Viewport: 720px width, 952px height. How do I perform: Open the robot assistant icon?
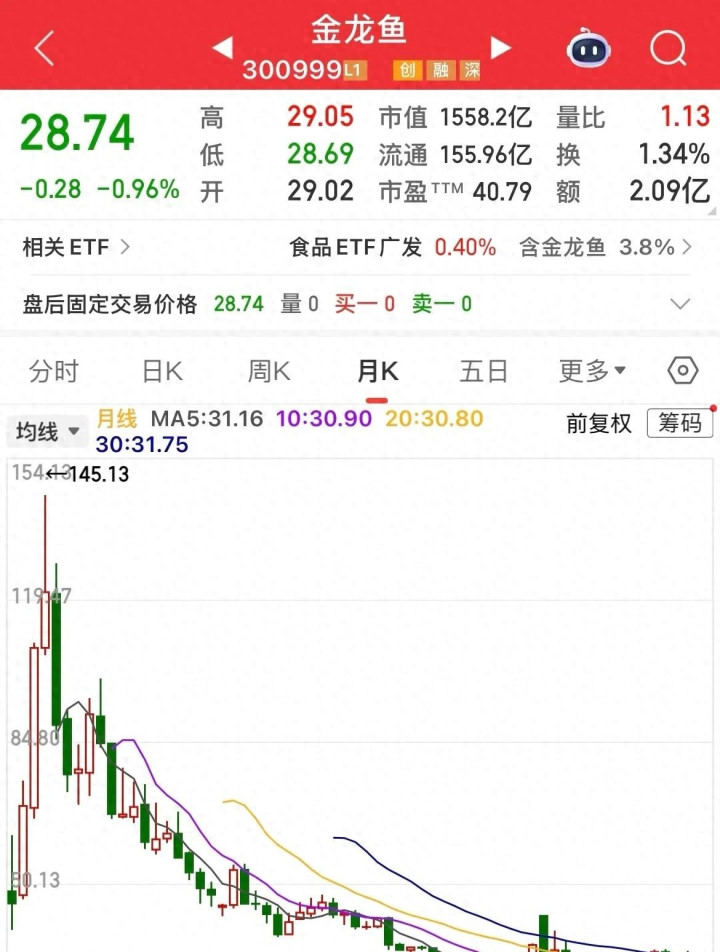tap(589, 47)
